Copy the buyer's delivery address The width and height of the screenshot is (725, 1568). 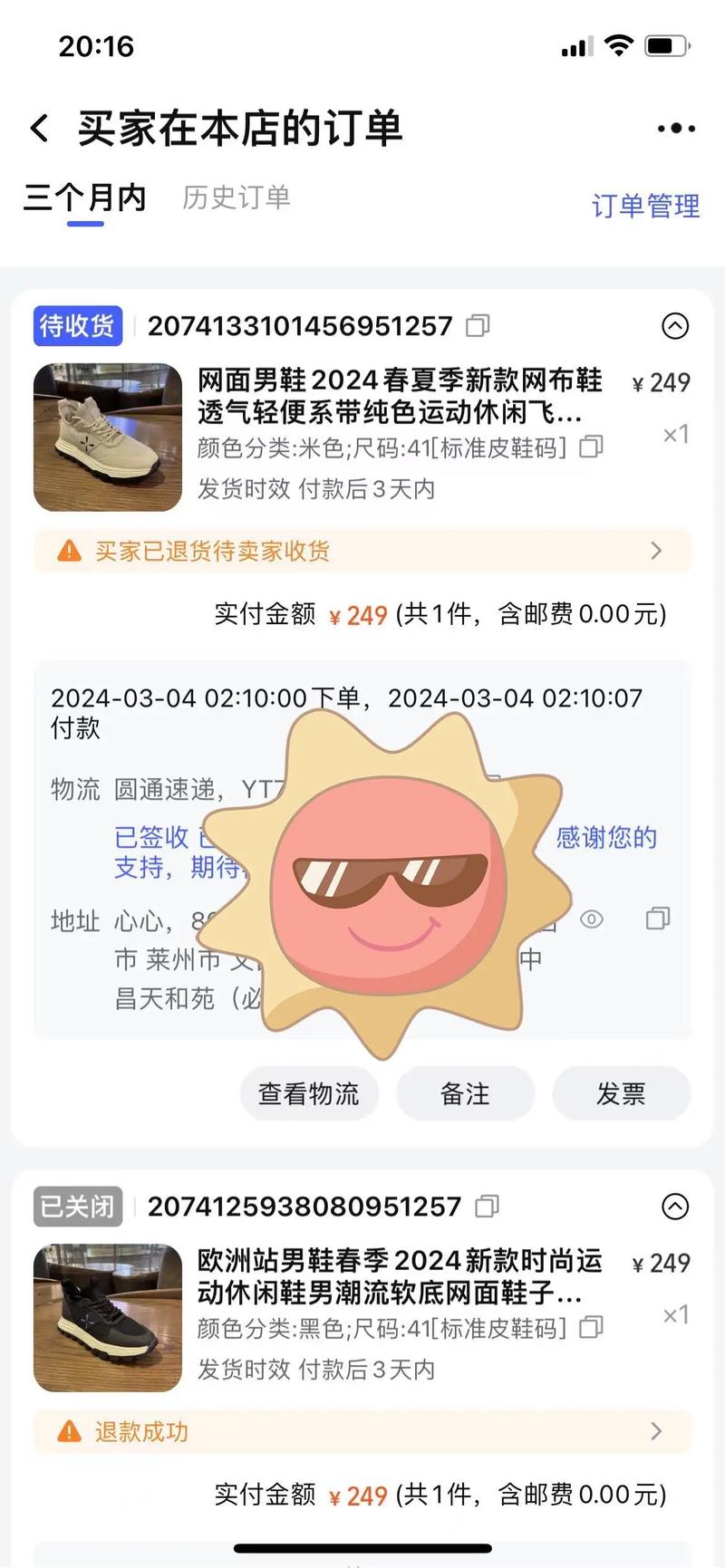coord(656,919)
